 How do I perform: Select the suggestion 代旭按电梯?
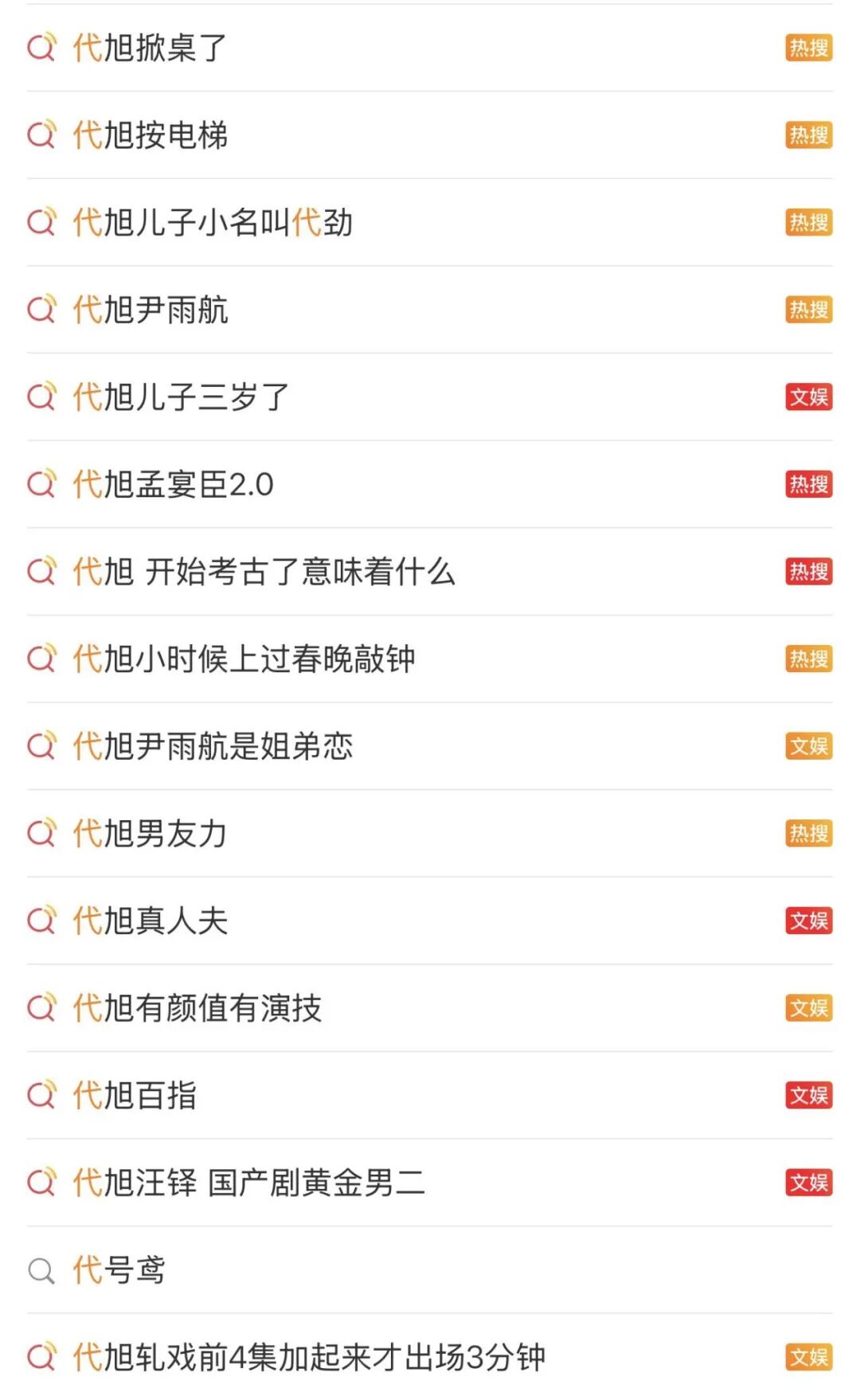tap(150, 135)
